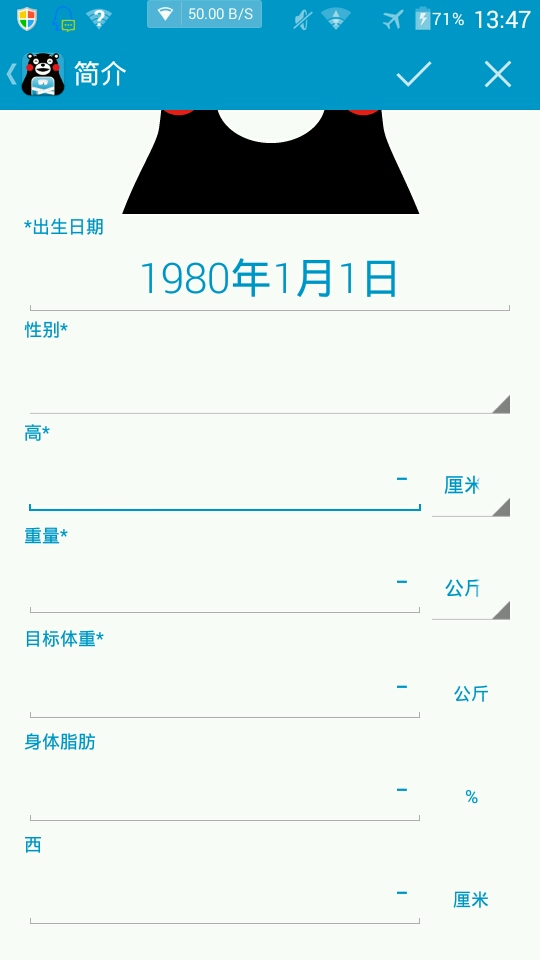The image size is (540, 960).
Task: Tap the 高 height input field
Action: pyautogui.click(x=225, y=480)
